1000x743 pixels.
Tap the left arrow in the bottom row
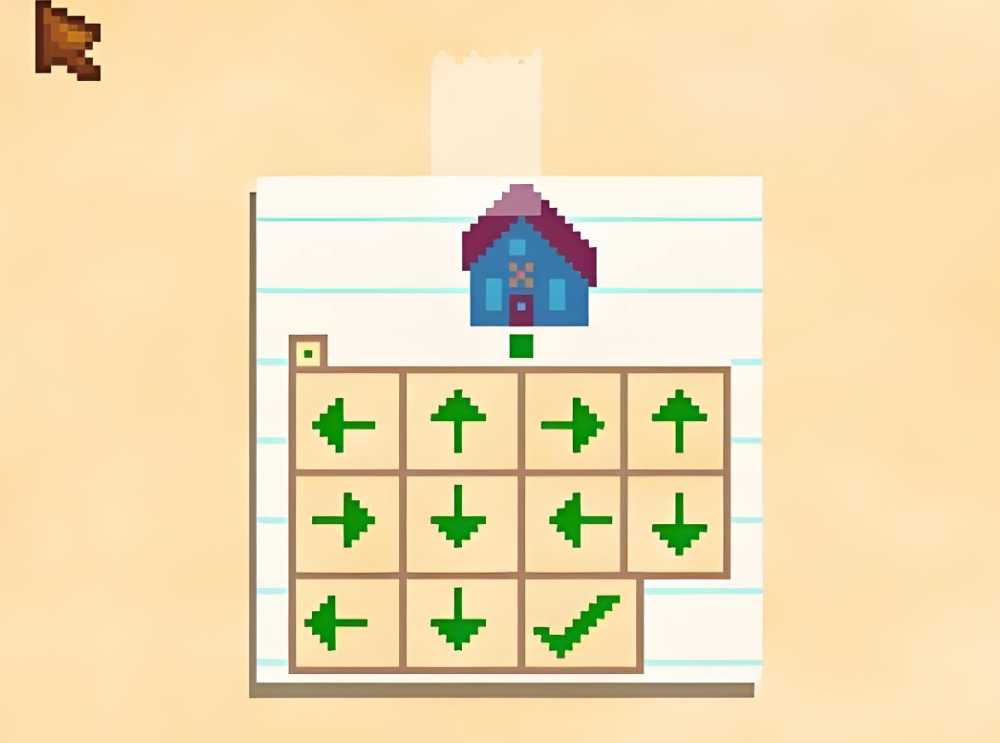(345, 623)
